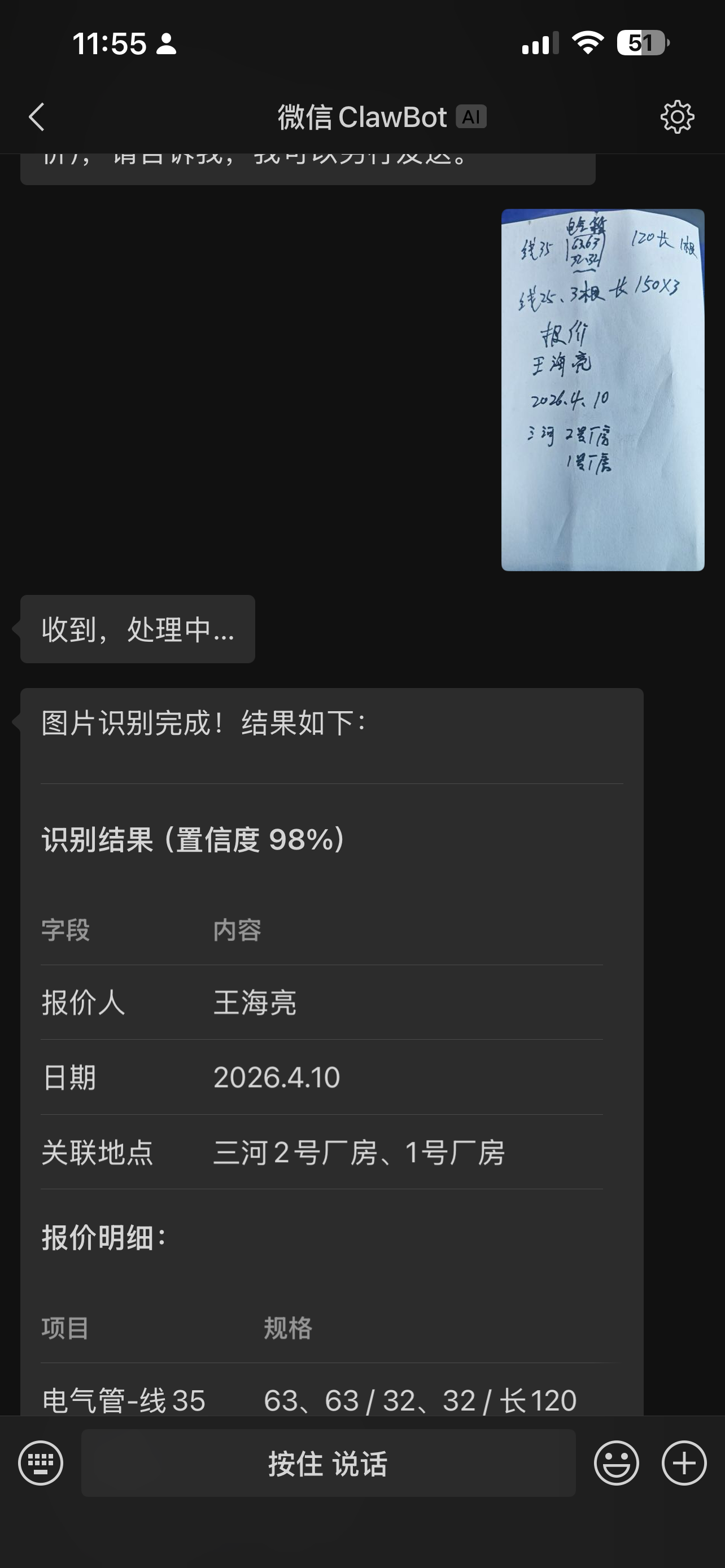Select the 收到，处理中 message bubble
The width and height of the screenshot is (725, 1568).
(138, 630)
